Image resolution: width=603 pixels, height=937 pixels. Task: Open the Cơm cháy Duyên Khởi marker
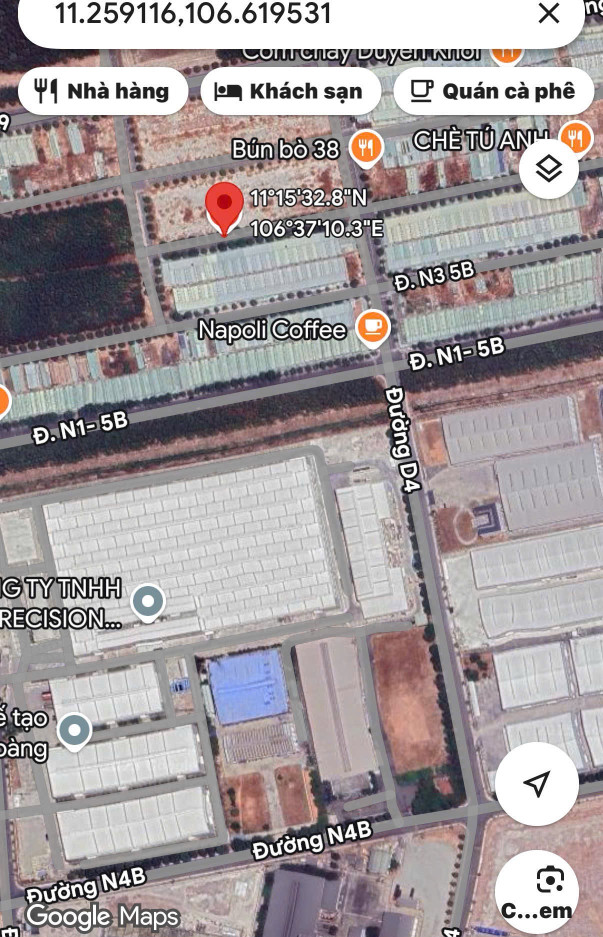507,50
